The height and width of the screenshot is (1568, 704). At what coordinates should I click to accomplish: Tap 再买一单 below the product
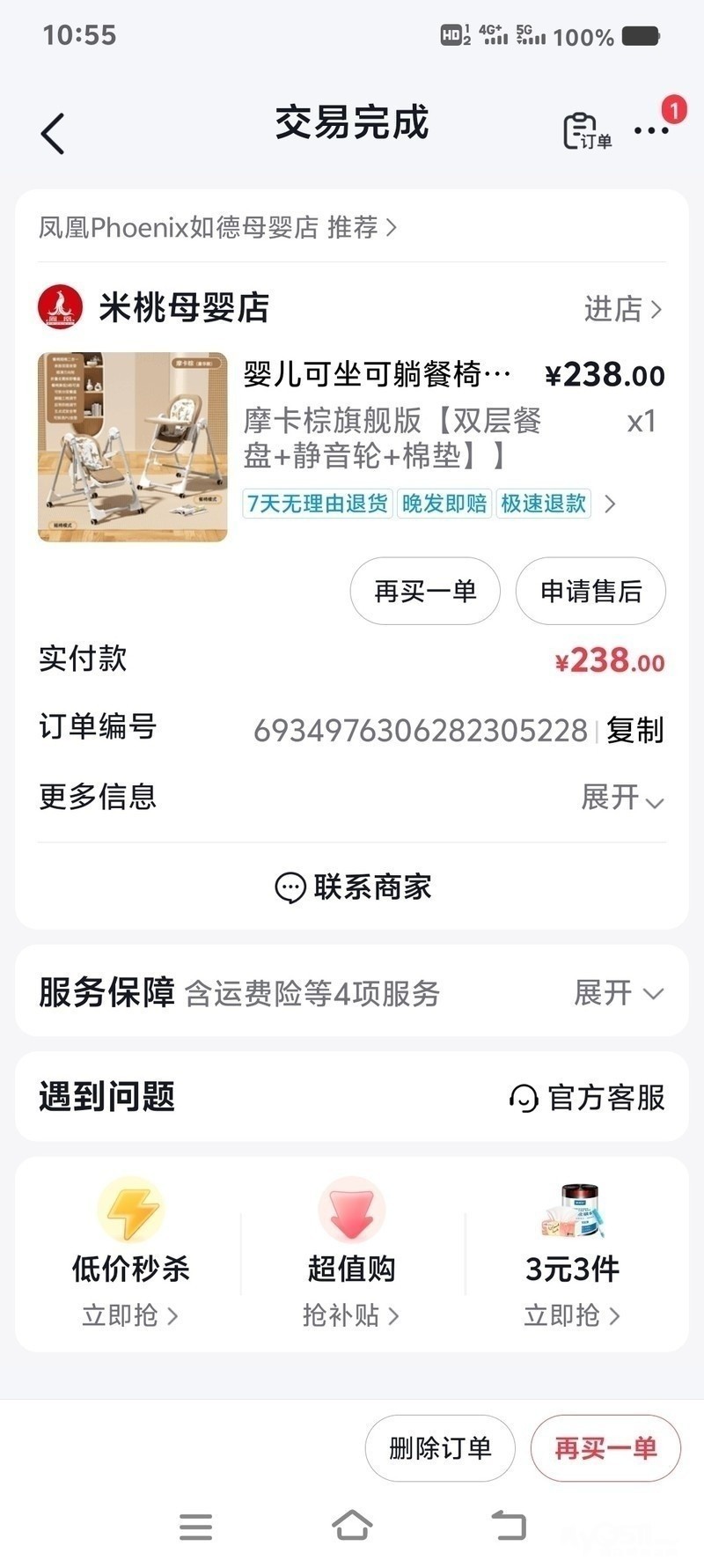click(425, 591)
